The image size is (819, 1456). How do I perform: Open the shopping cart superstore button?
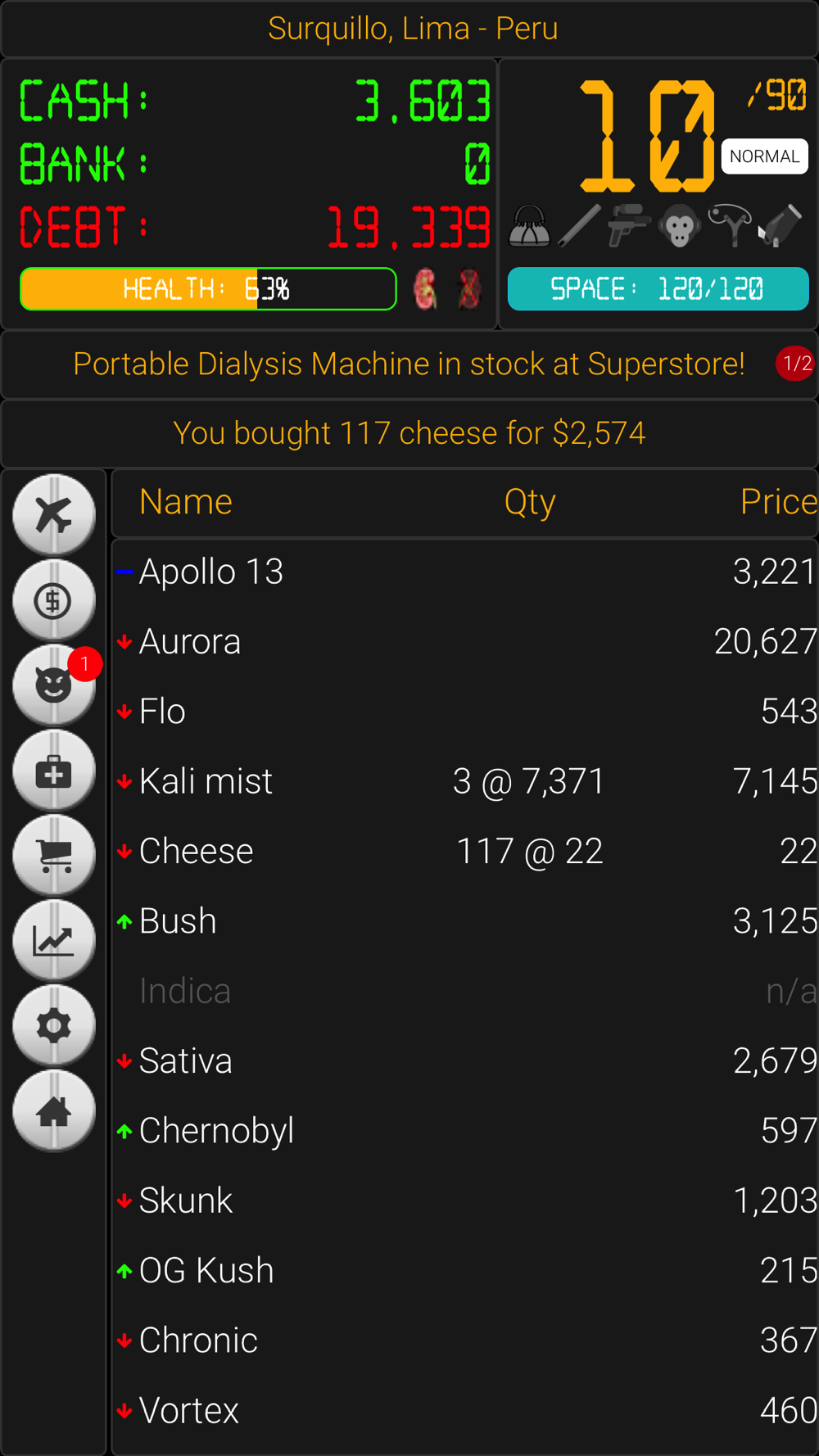[x=54, y=856]
